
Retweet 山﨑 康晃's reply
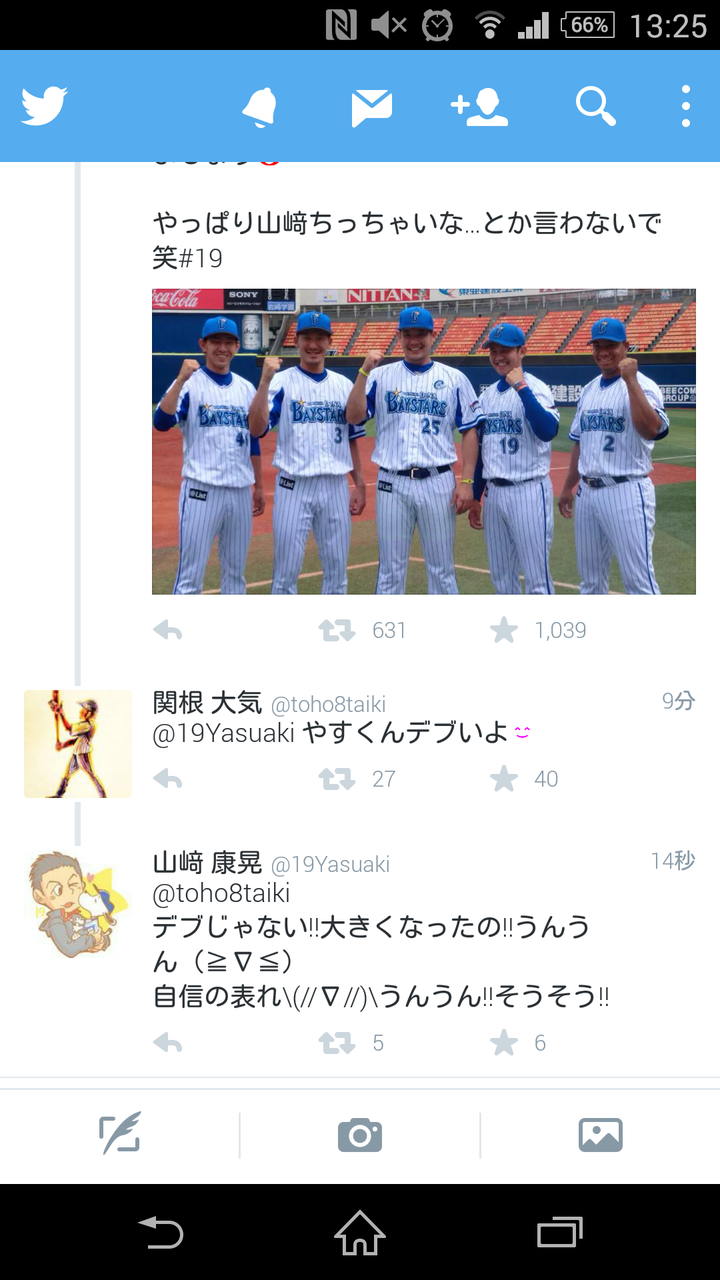point(337,1043)
